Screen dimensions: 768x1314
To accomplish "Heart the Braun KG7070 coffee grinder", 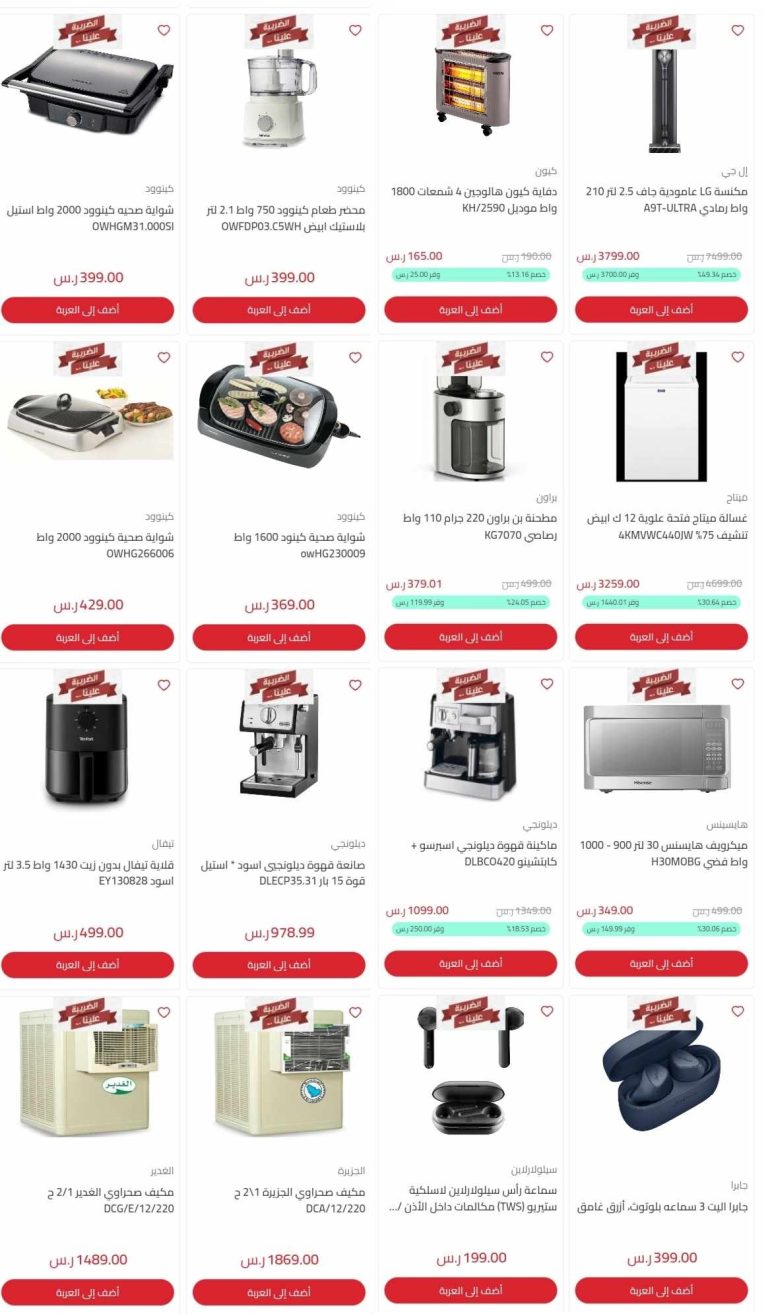I will pos(547,358).
